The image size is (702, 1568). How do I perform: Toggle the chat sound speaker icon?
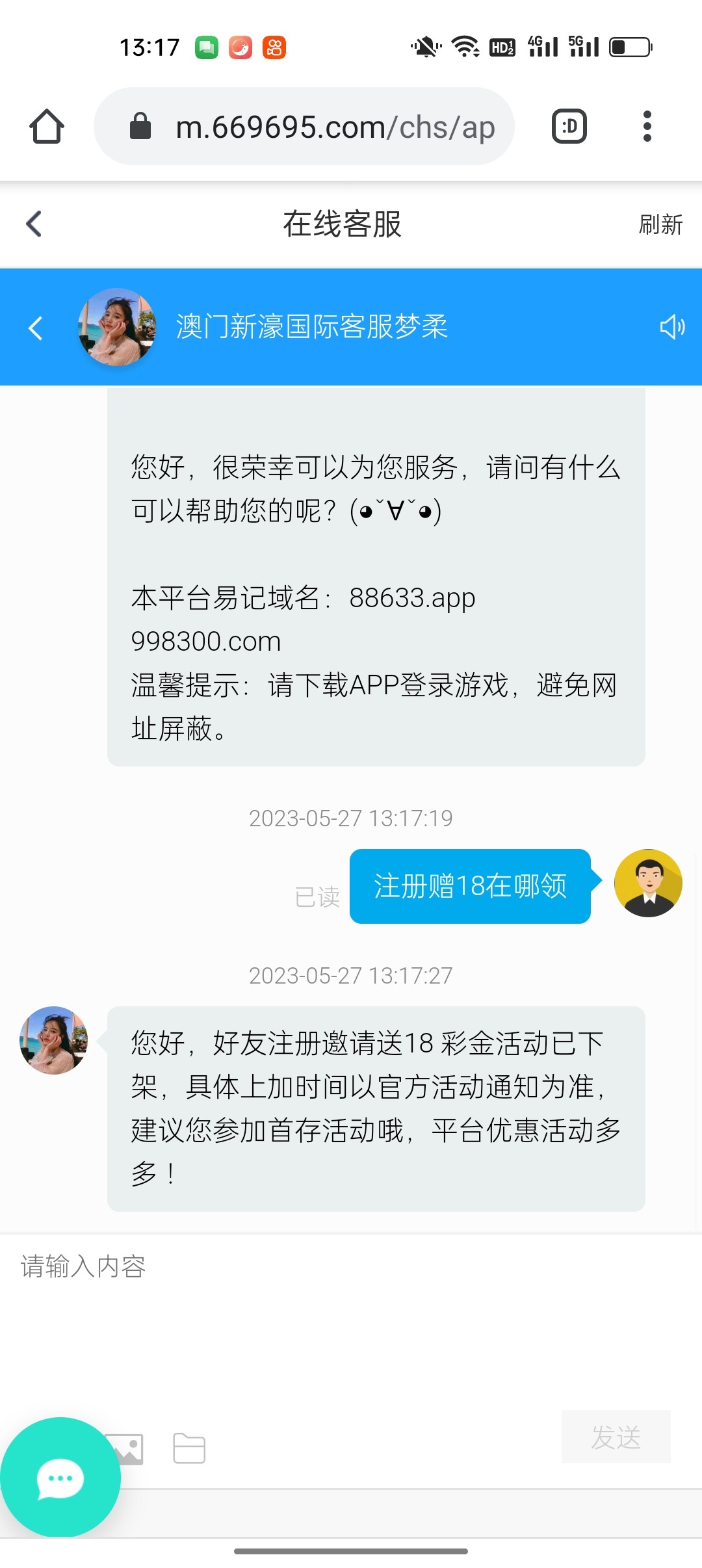pyautogui.click(x=672, y=327)
